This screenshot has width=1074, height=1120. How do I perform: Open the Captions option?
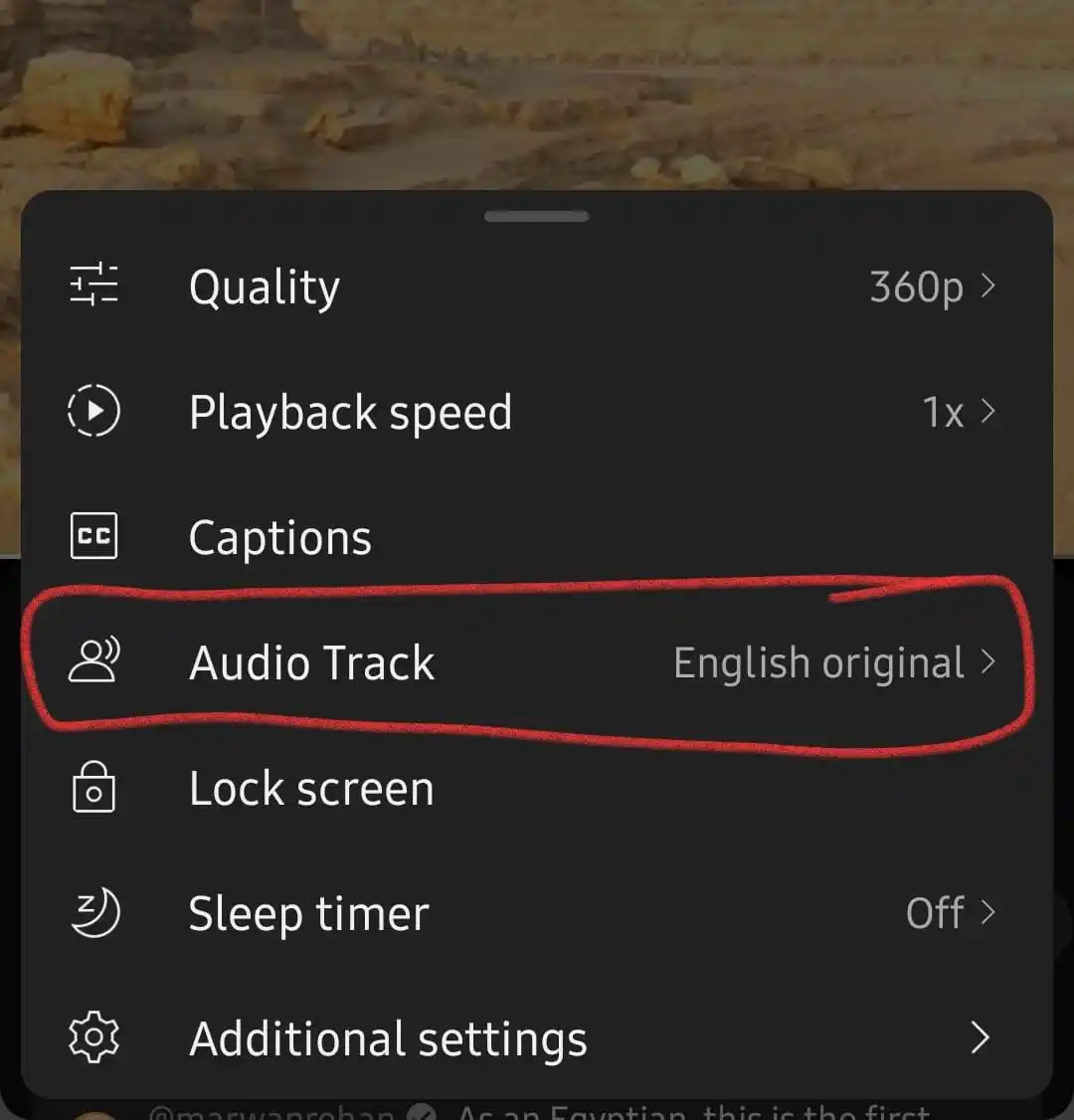537,538
